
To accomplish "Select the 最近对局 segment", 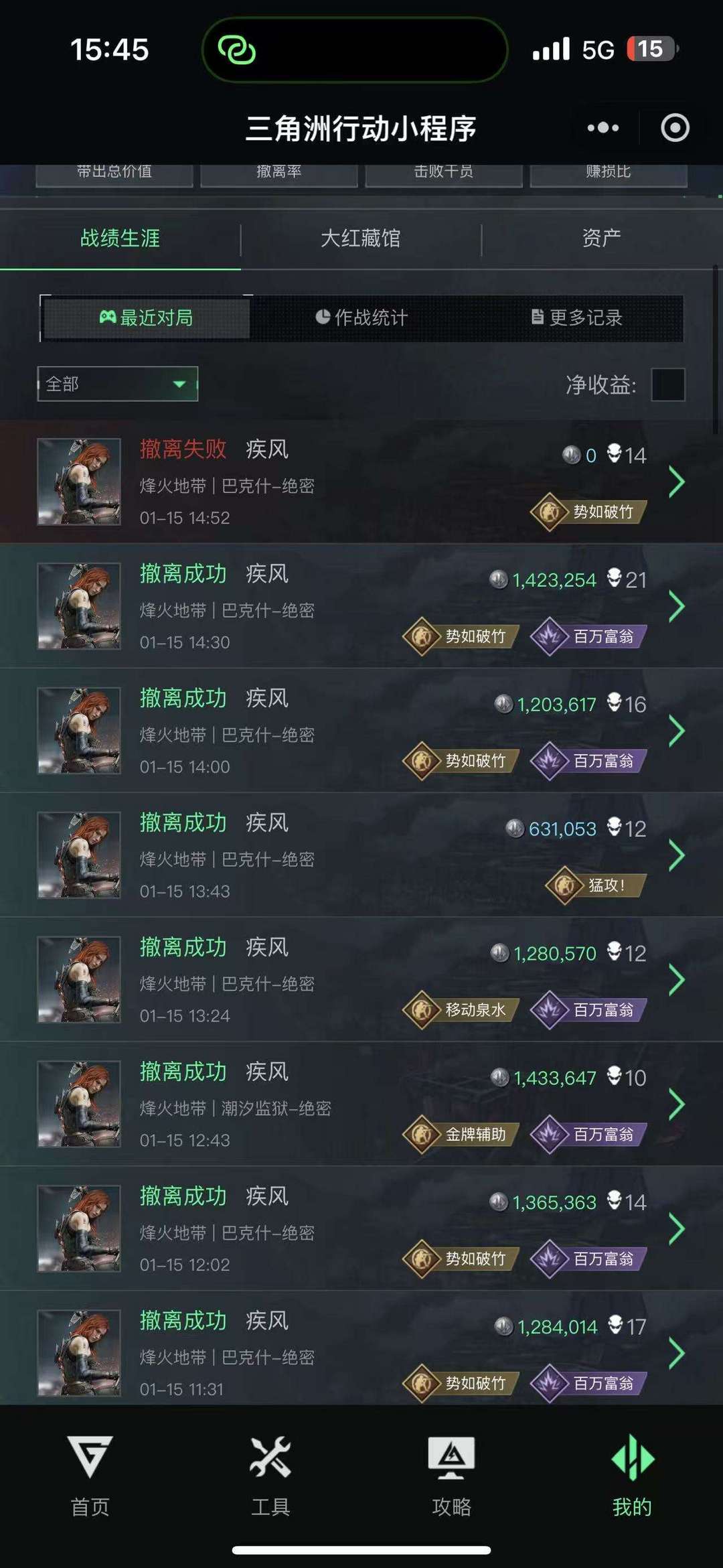I will pos(147,317).
